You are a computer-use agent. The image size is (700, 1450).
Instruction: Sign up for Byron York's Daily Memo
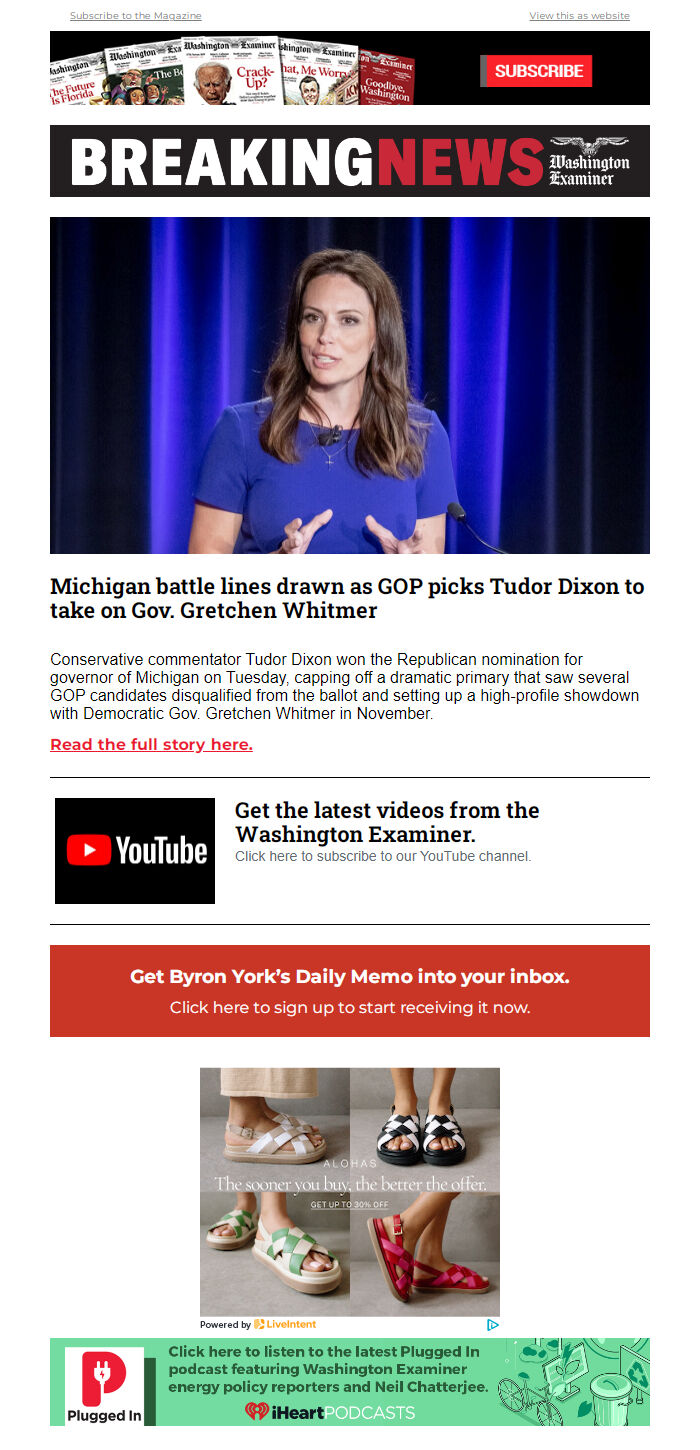(x=350, y=991)
